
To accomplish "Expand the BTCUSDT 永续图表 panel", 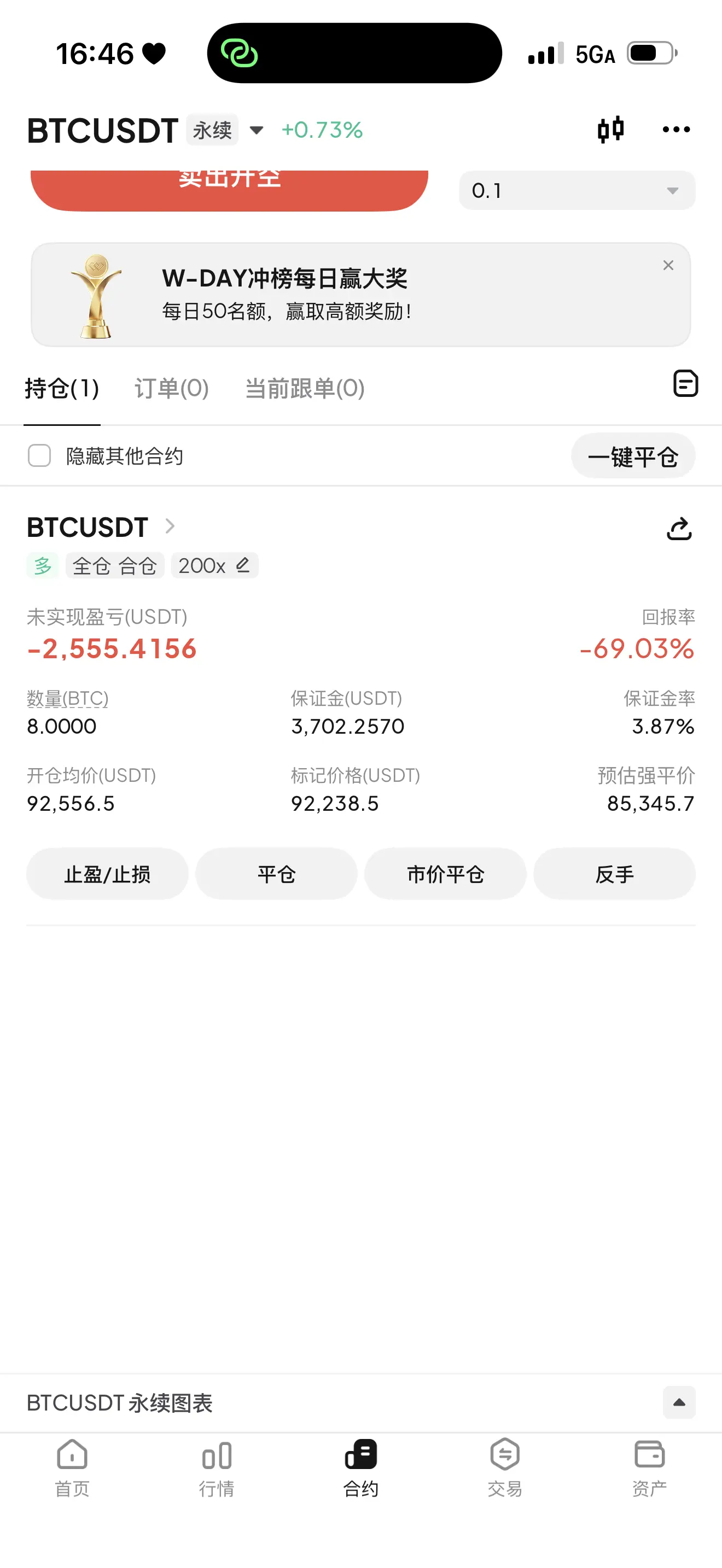I will point(679,1402).
